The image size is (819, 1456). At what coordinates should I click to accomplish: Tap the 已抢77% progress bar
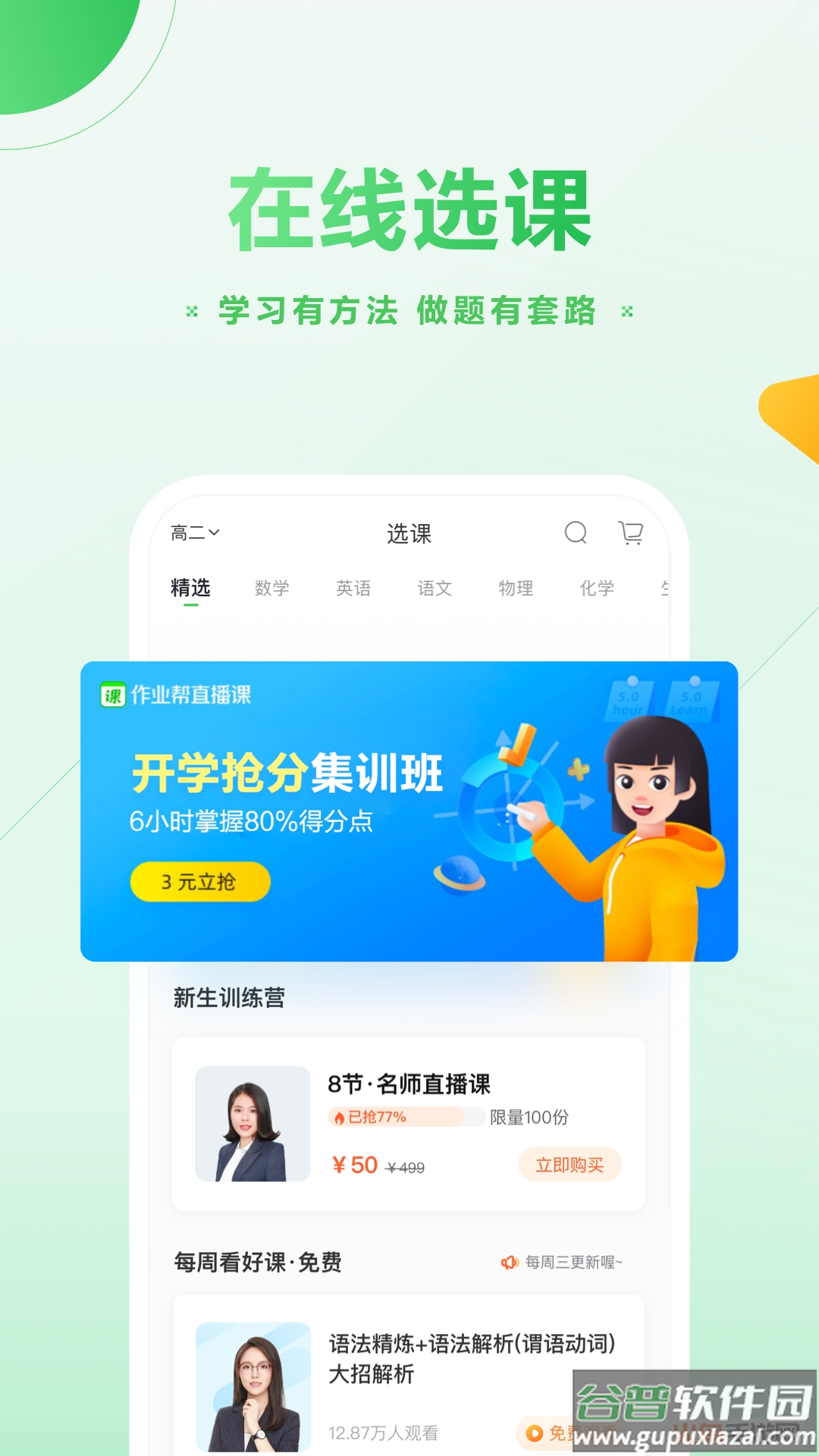tap(402, 1117)
